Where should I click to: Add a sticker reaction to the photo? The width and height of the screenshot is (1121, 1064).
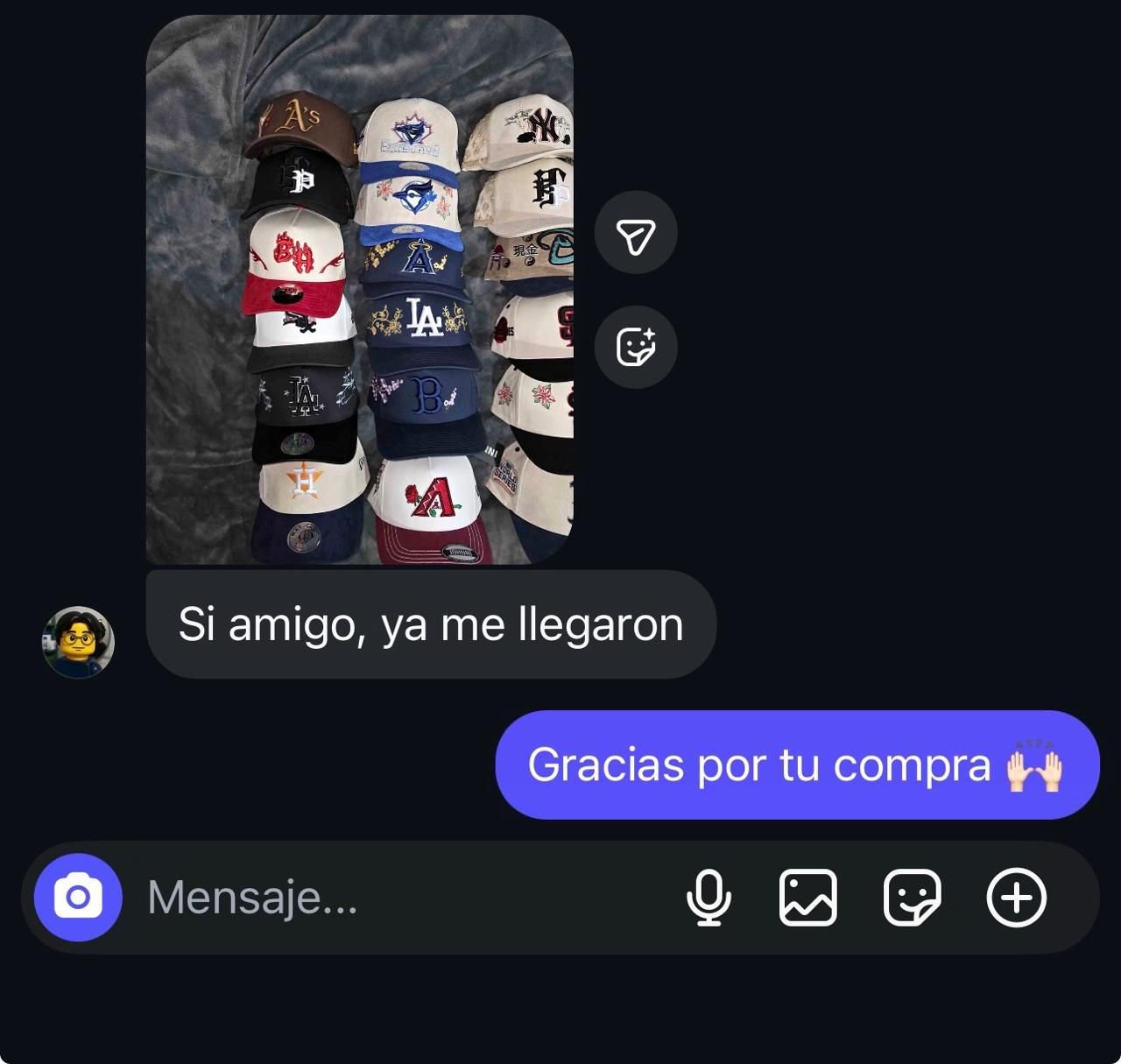(x=636, y=347)
